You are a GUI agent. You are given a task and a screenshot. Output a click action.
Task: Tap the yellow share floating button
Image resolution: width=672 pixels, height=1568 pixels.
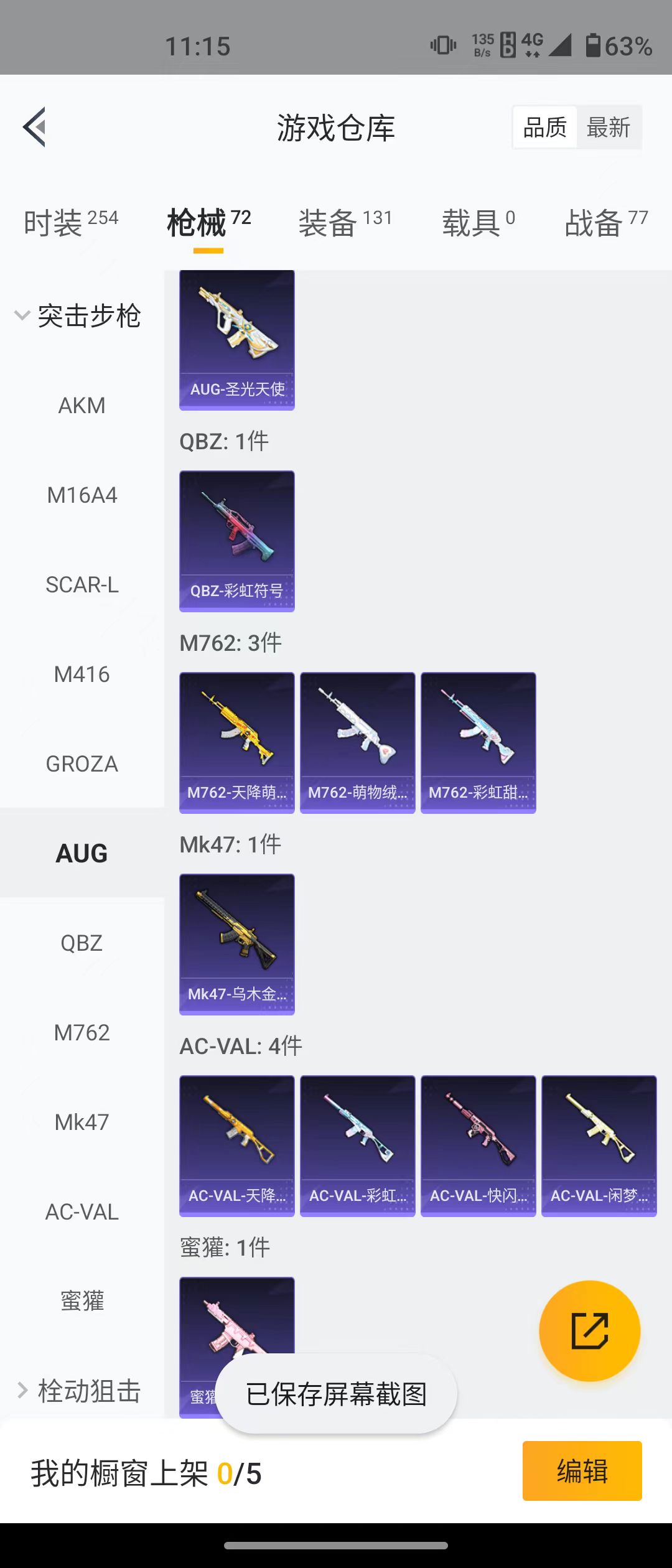589,1331
